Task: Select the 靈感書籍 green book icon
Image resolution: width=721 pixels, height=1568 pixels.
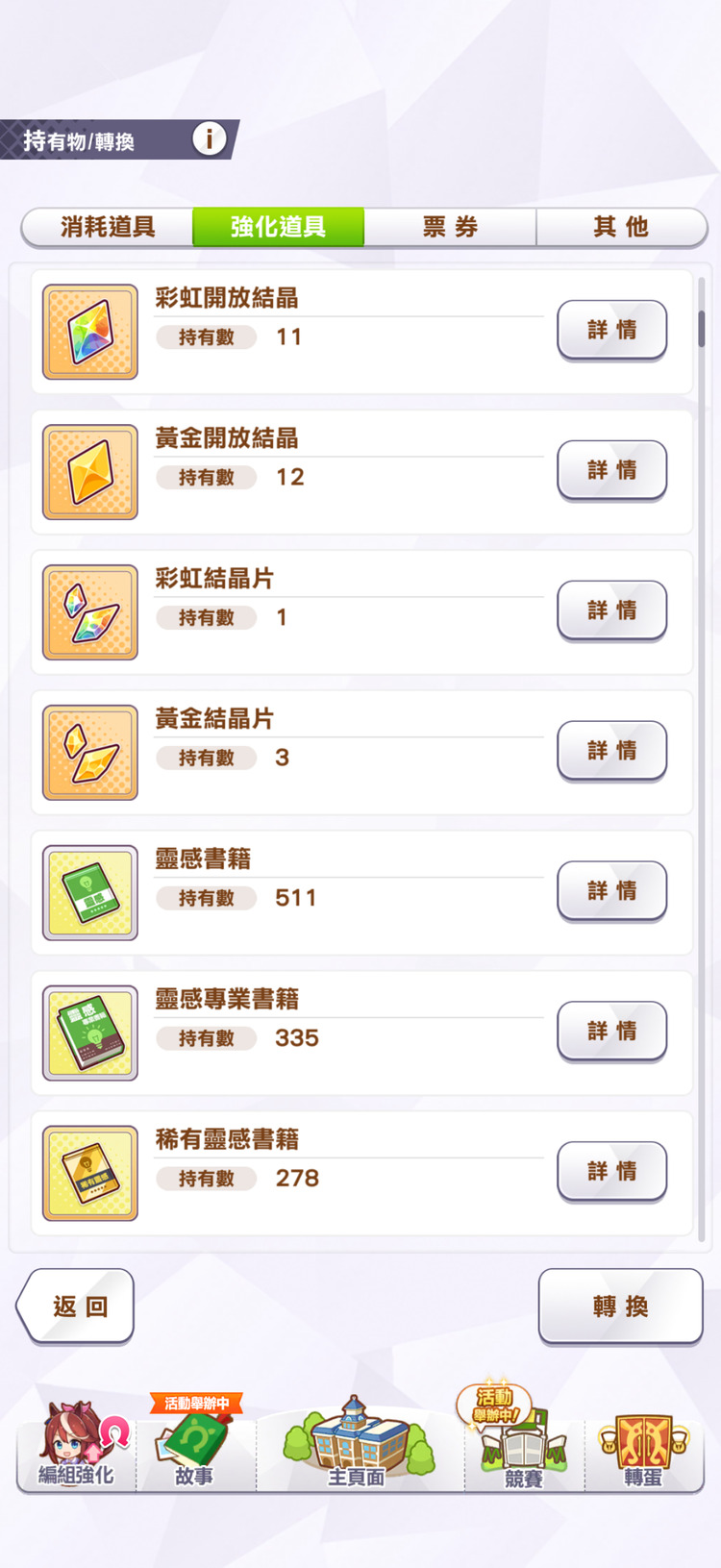Action: pos(89,892)
